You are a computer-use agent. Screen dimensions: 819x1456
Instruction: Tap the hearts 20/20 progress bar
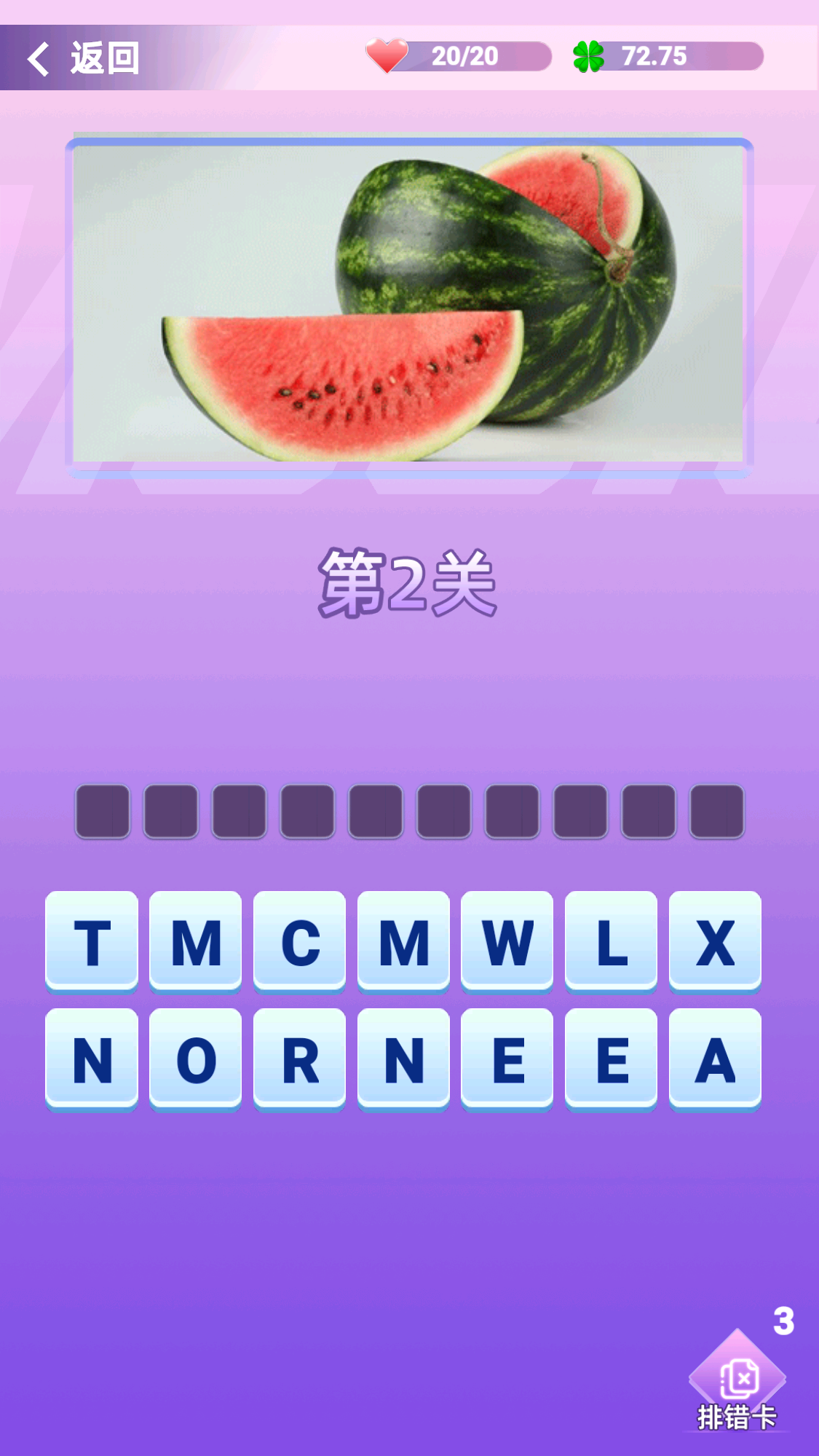tap(466, 54)
